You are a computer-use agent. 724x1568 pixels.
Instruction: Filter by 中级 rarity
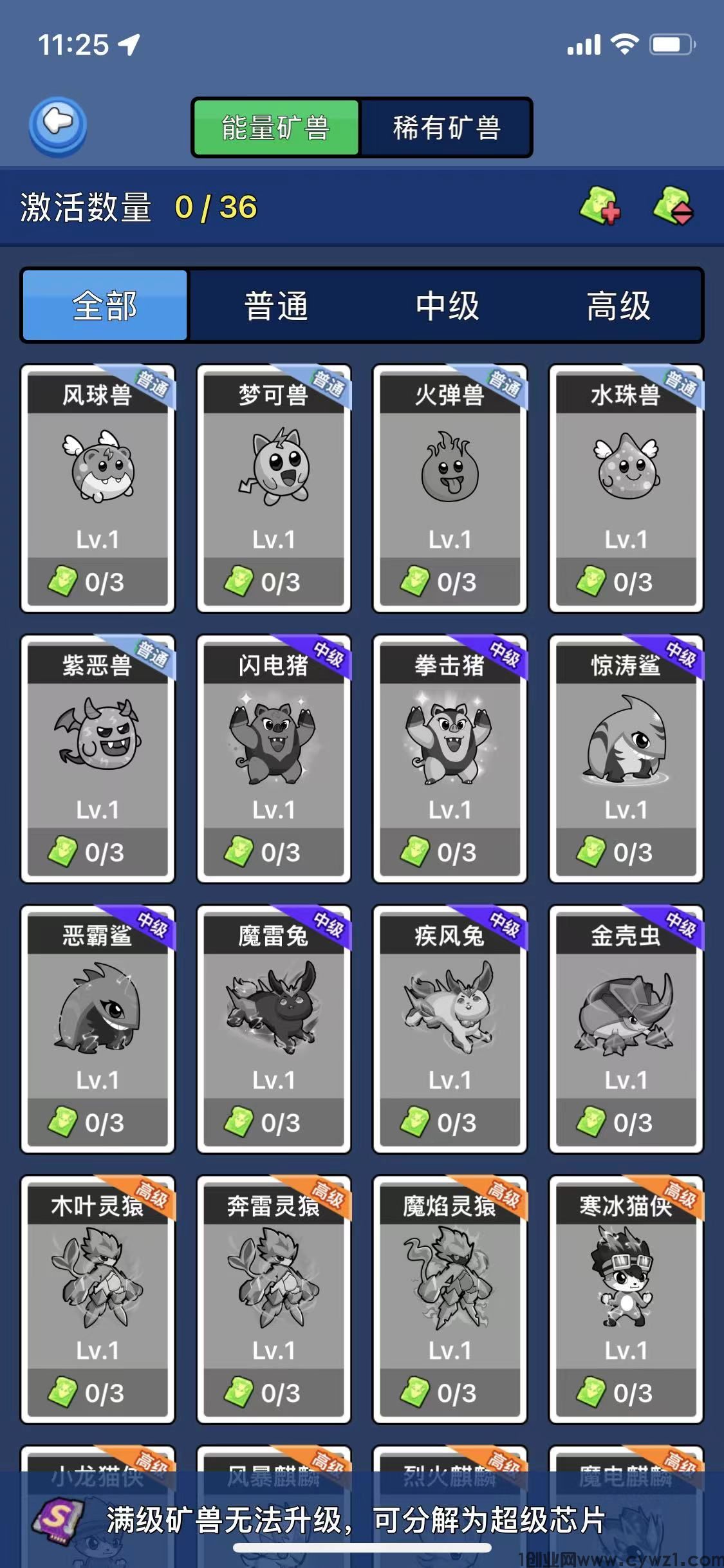click(447, 305)
